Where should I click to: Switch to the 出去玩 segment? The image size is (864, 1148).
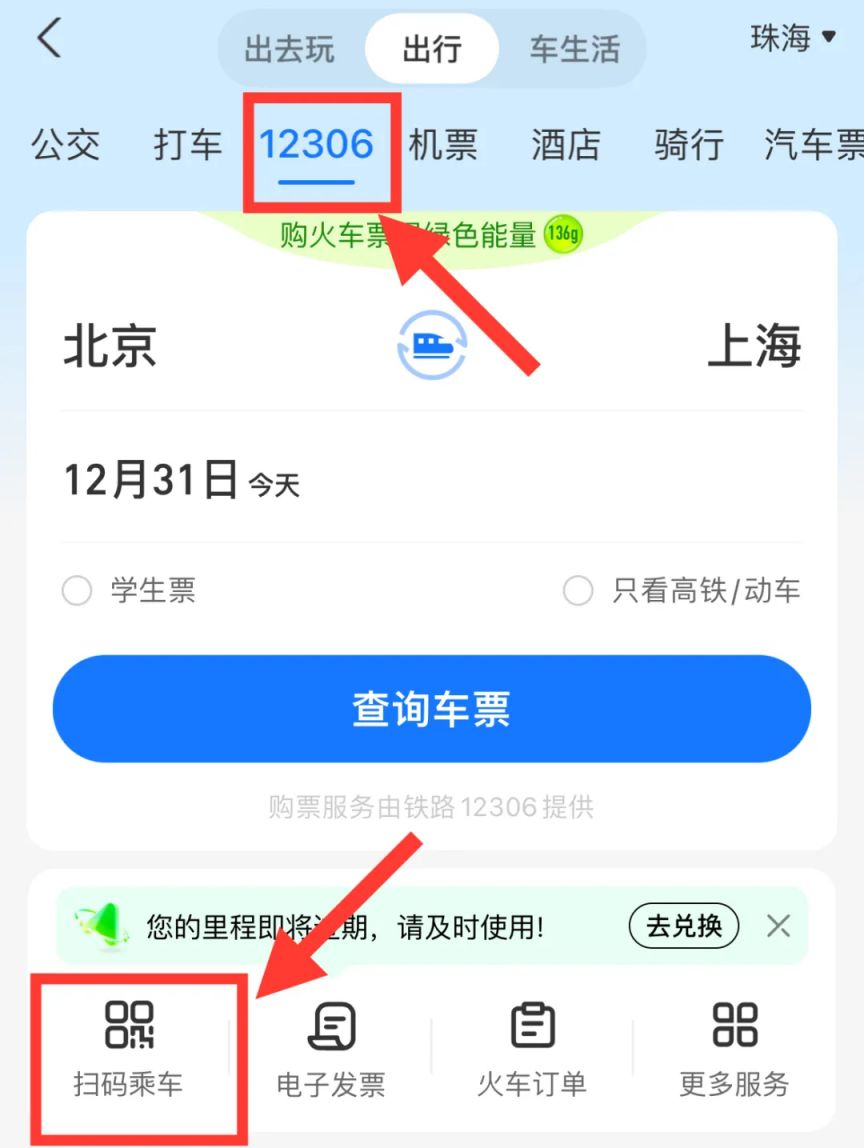(x=290, y=49)
